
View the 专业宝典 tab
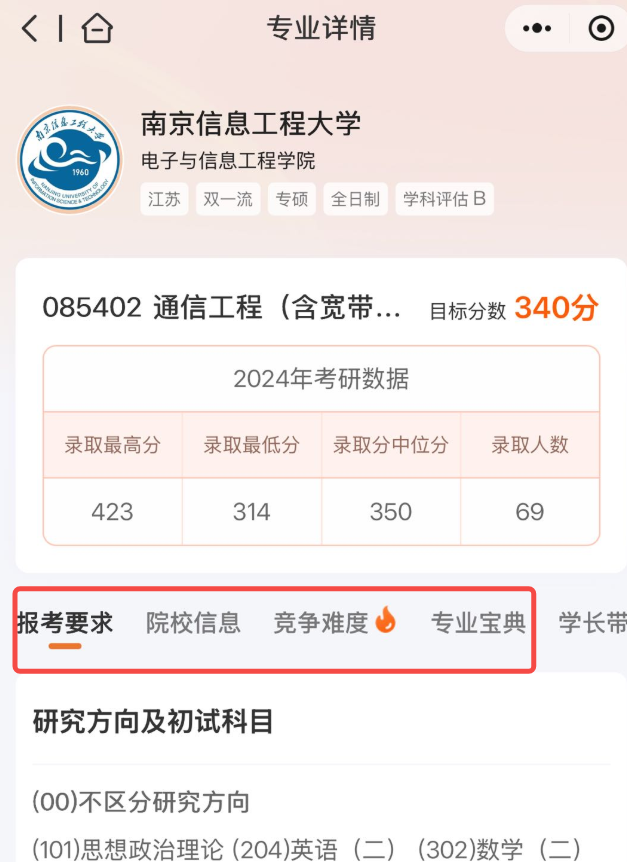coord(478,623)
